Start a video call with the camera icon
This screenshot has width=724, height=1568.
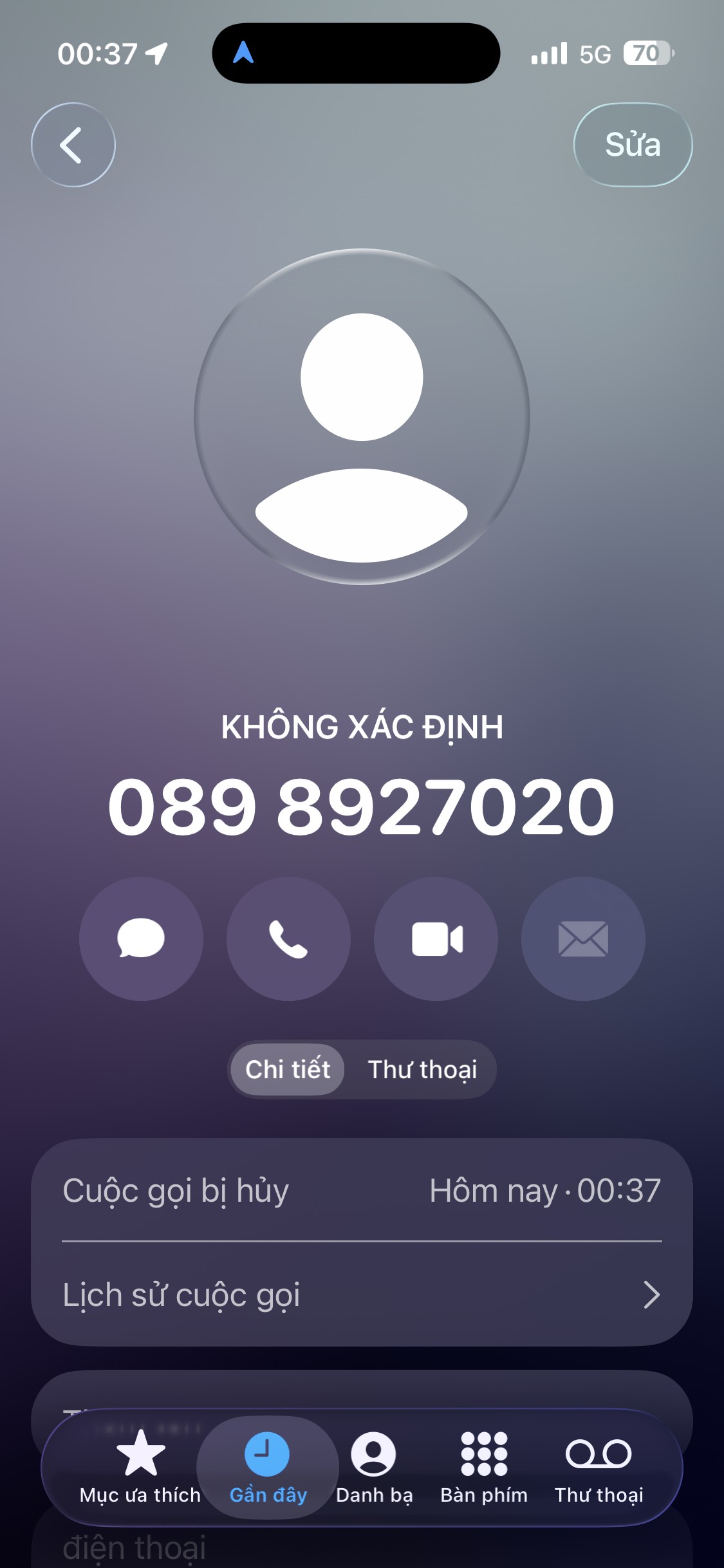(x=436, y=938)
